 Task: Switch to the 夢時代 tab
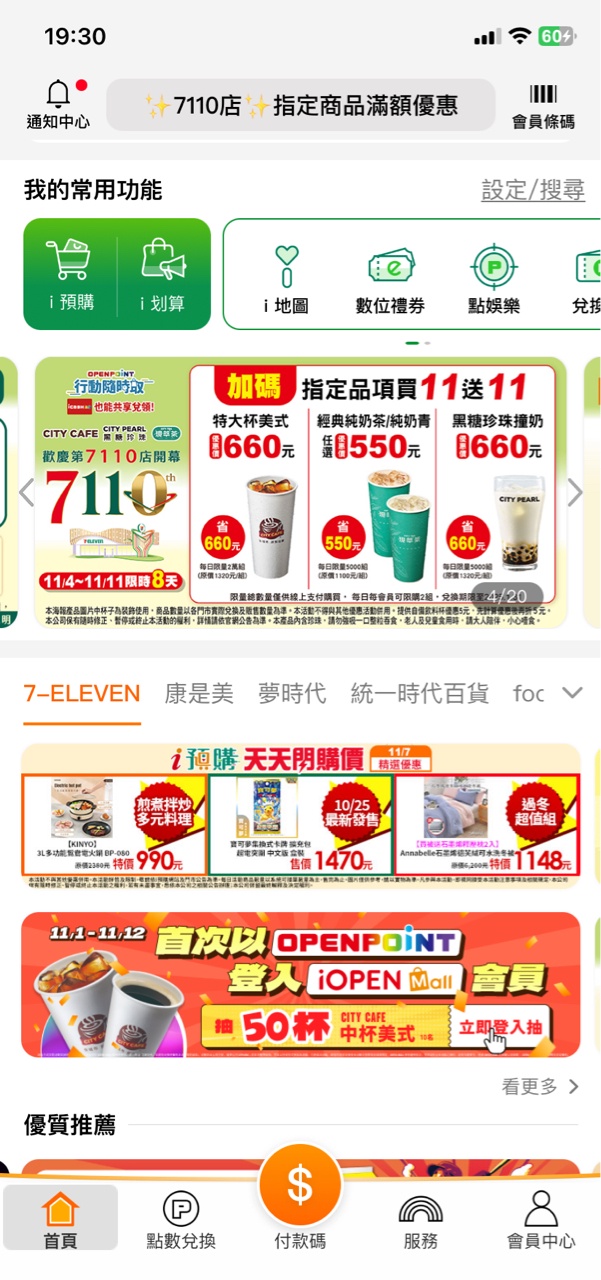[291, 693]
